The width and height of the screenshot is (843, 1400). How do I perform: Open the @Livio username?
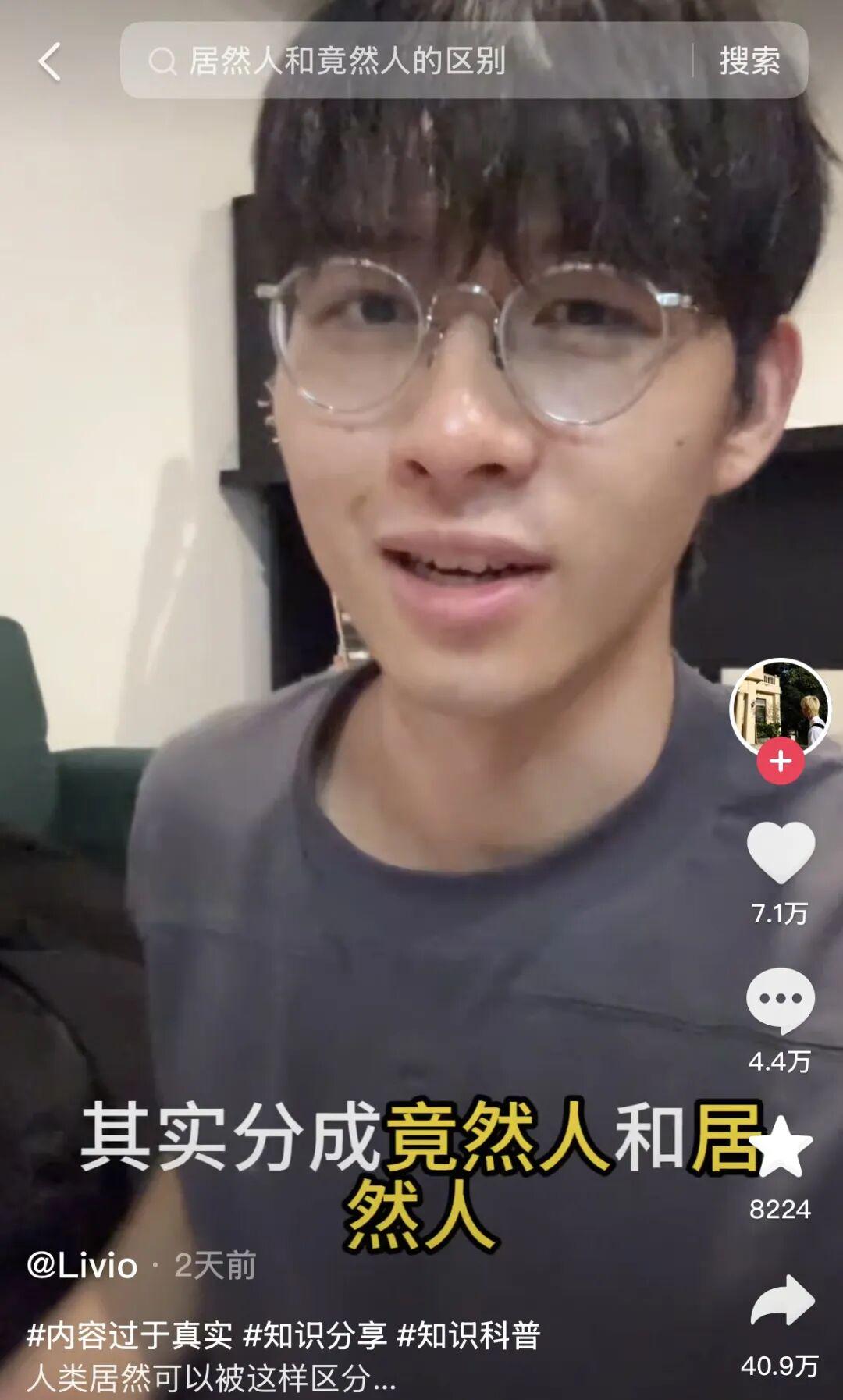pos(82,1266)
